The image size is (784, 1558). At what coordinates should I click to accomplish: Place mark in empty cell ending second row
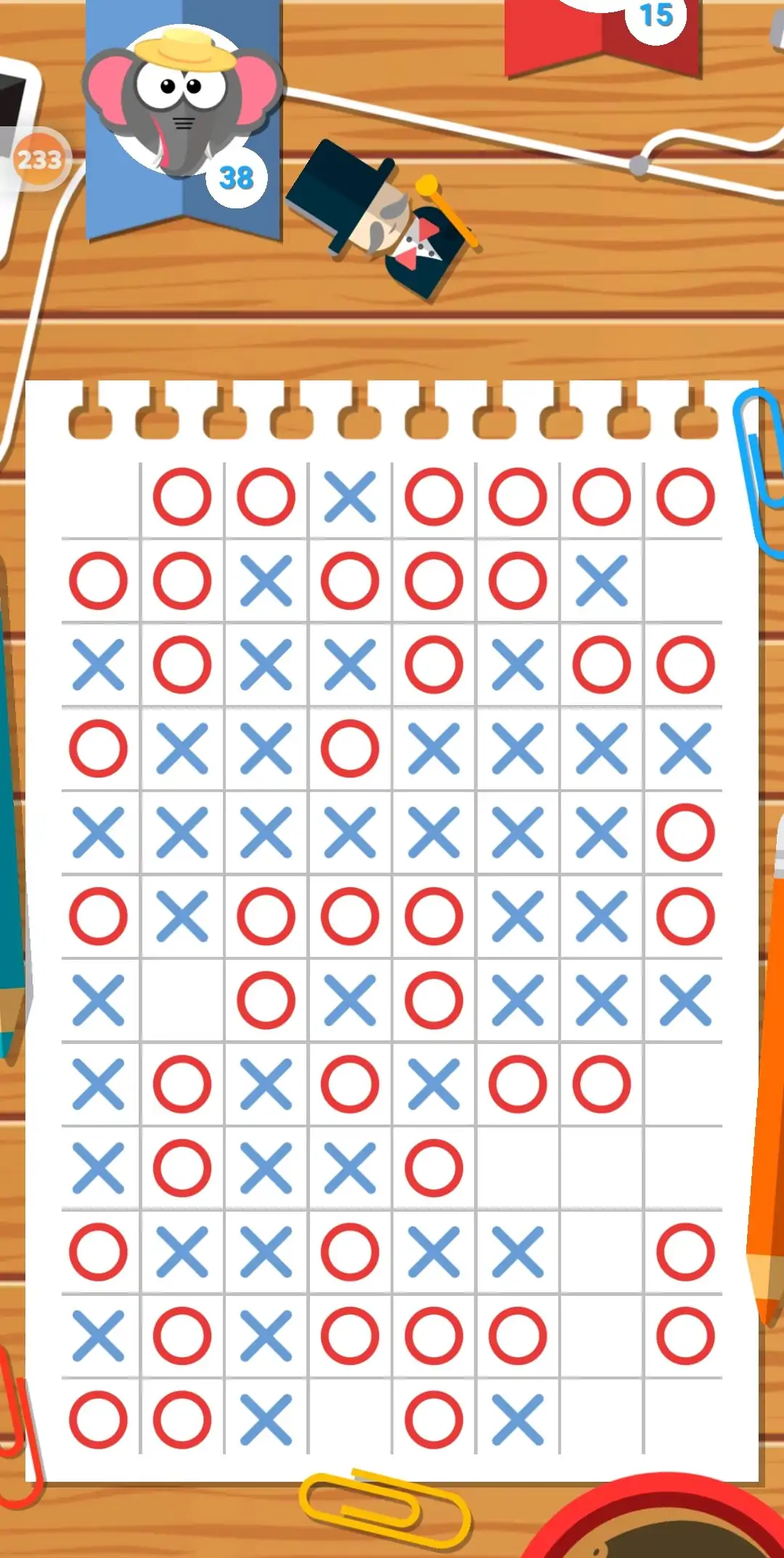pyautogui.click(x=685, y=581)
